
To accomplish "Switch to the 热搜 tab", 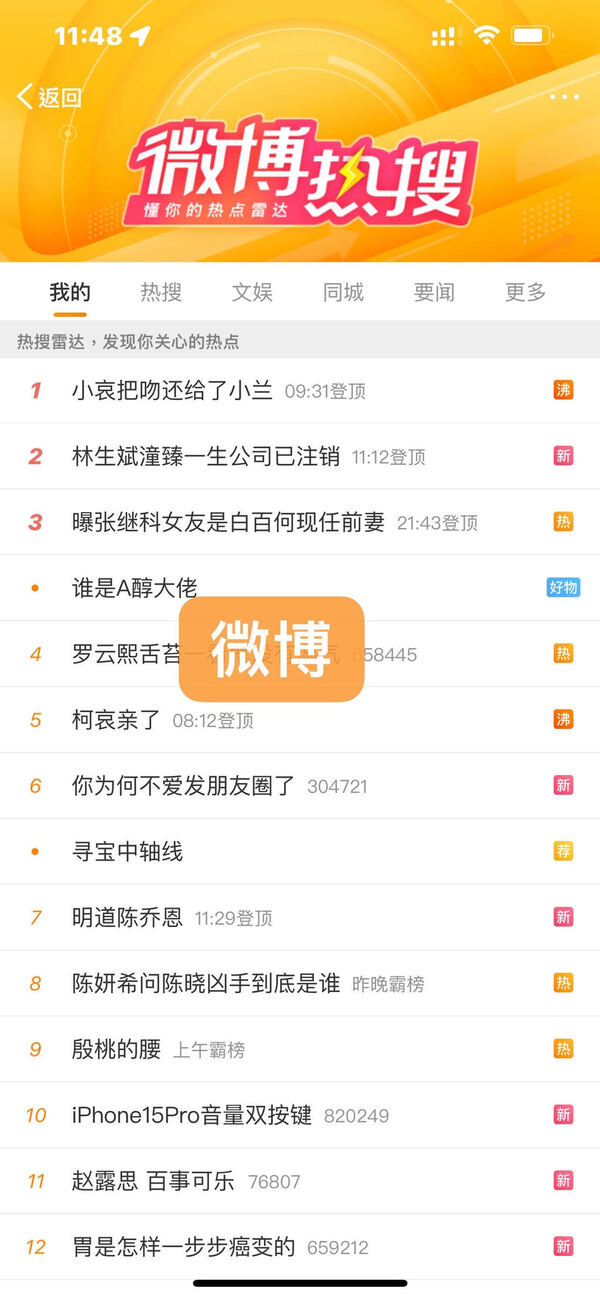I will click(x=161, y=292).
